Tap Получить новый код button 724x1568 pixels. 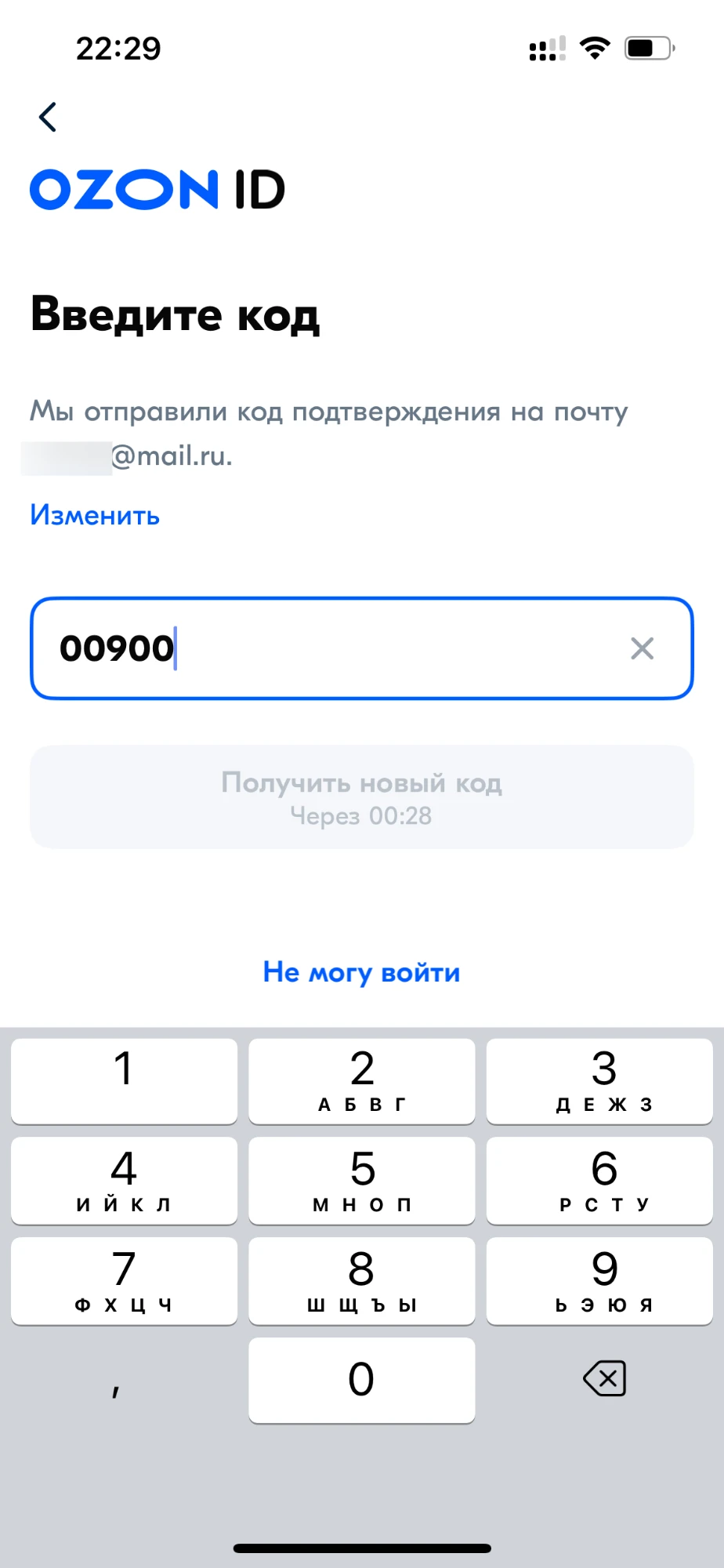361,797
